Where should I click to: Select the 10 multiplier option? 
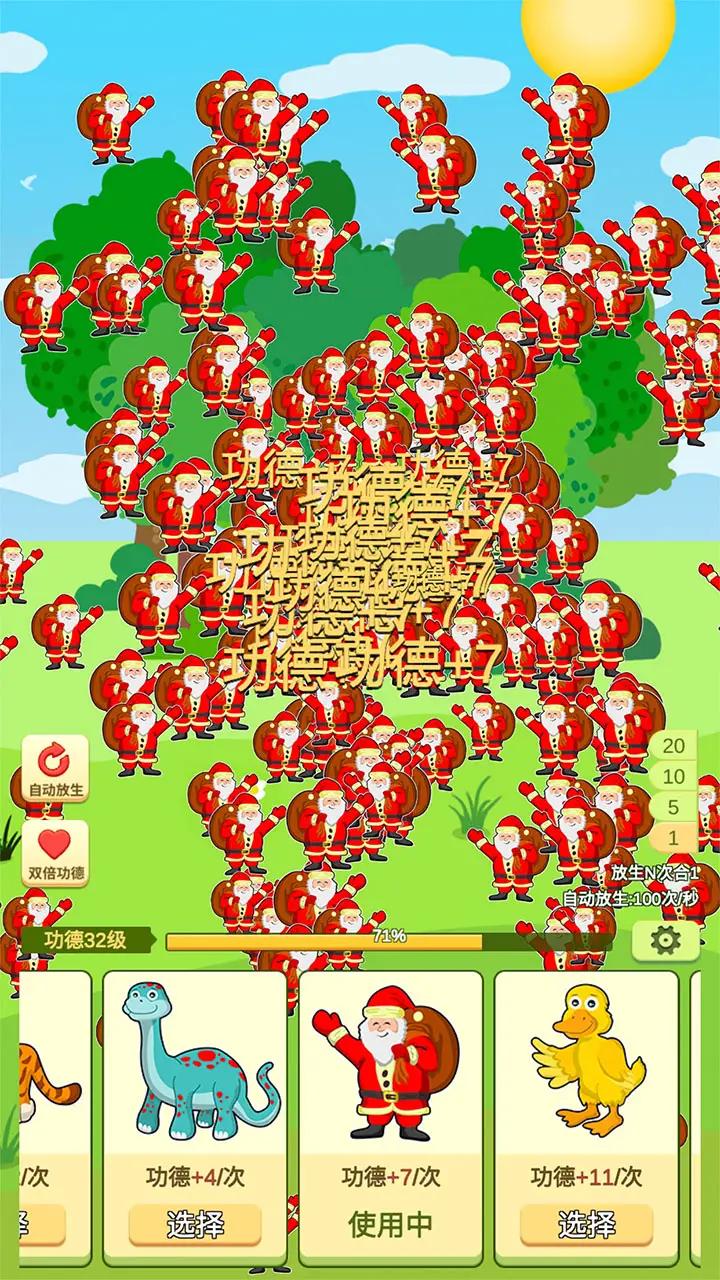(x=674, y=776)
